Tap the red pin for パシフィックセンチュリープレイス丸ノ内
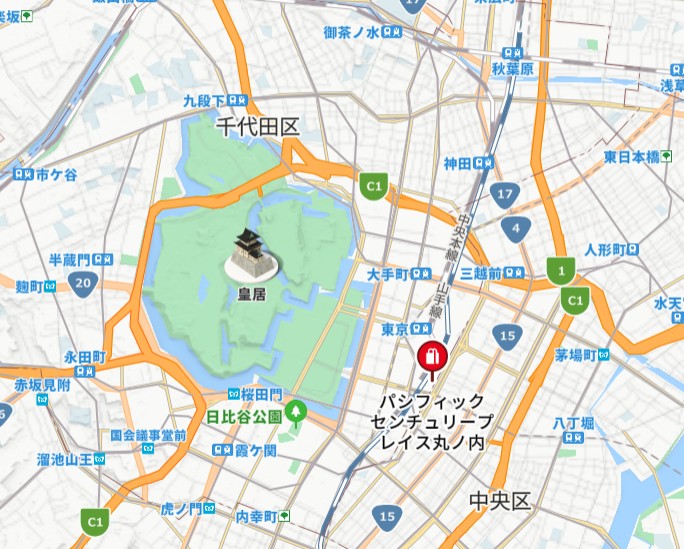This screenshot has width=684, height=549. point(432,355)
